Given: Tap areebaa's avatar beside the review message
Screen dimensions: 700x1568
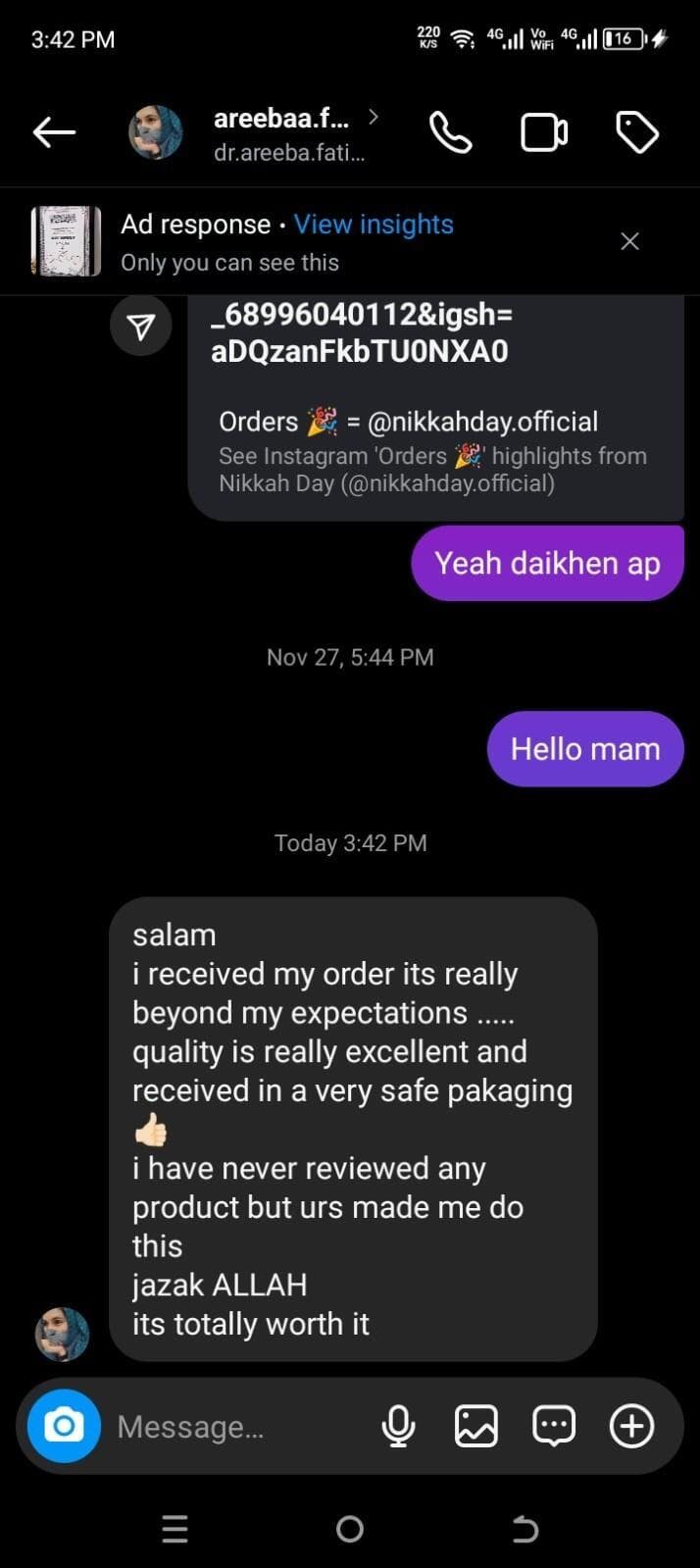Looking at the screenshot, I should click(x=63, y=1334).
